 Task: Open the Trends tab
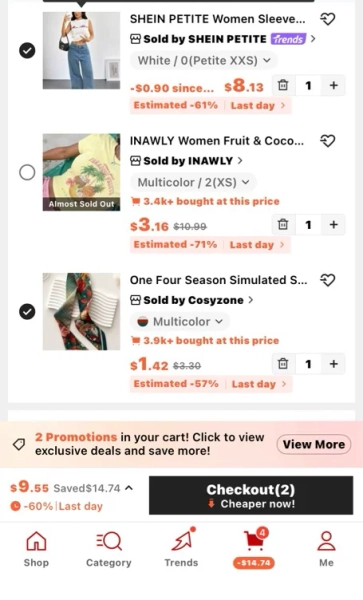[x=181, y=549]
